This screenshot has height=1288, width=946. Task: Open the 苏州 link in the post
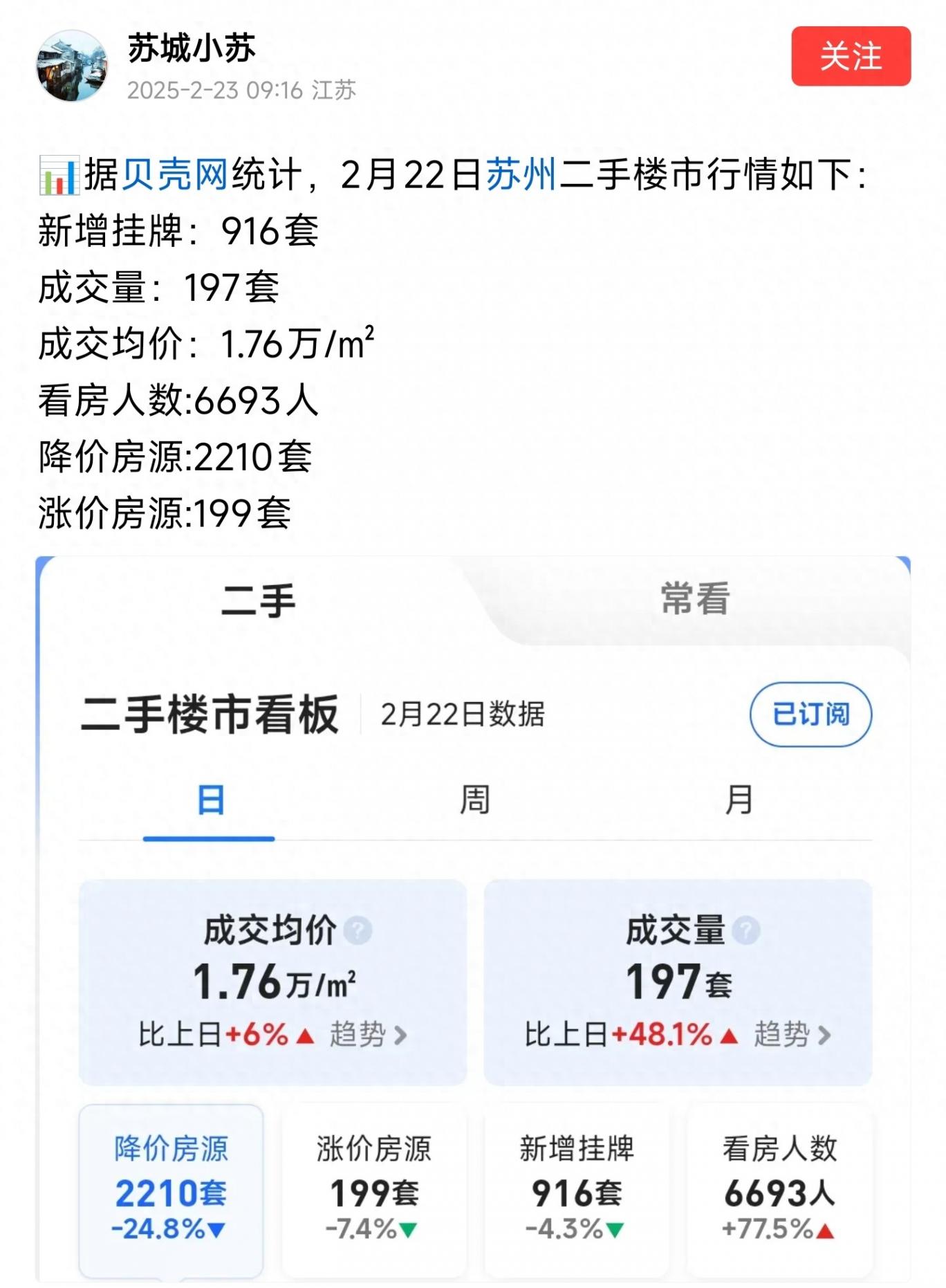click(x=520, y=174)
